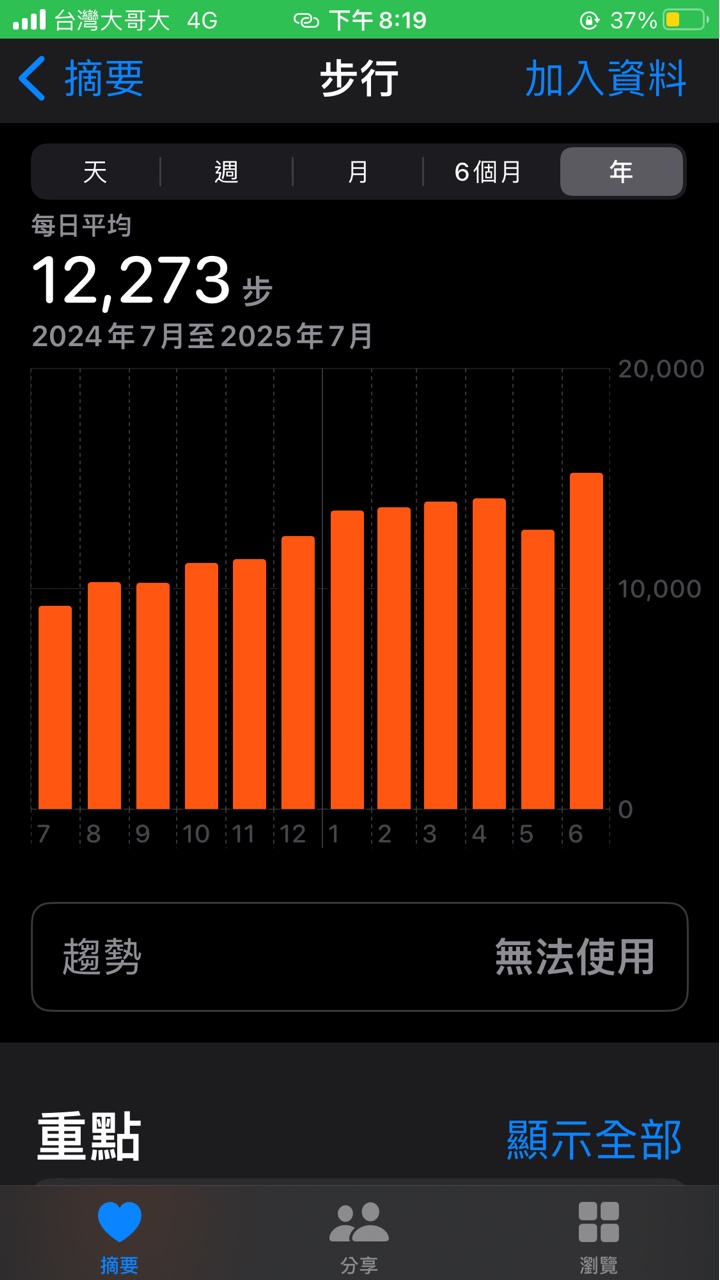Tap 顯示全部 next to 重點
The image size is (720, 1280).
point(594,1139)
